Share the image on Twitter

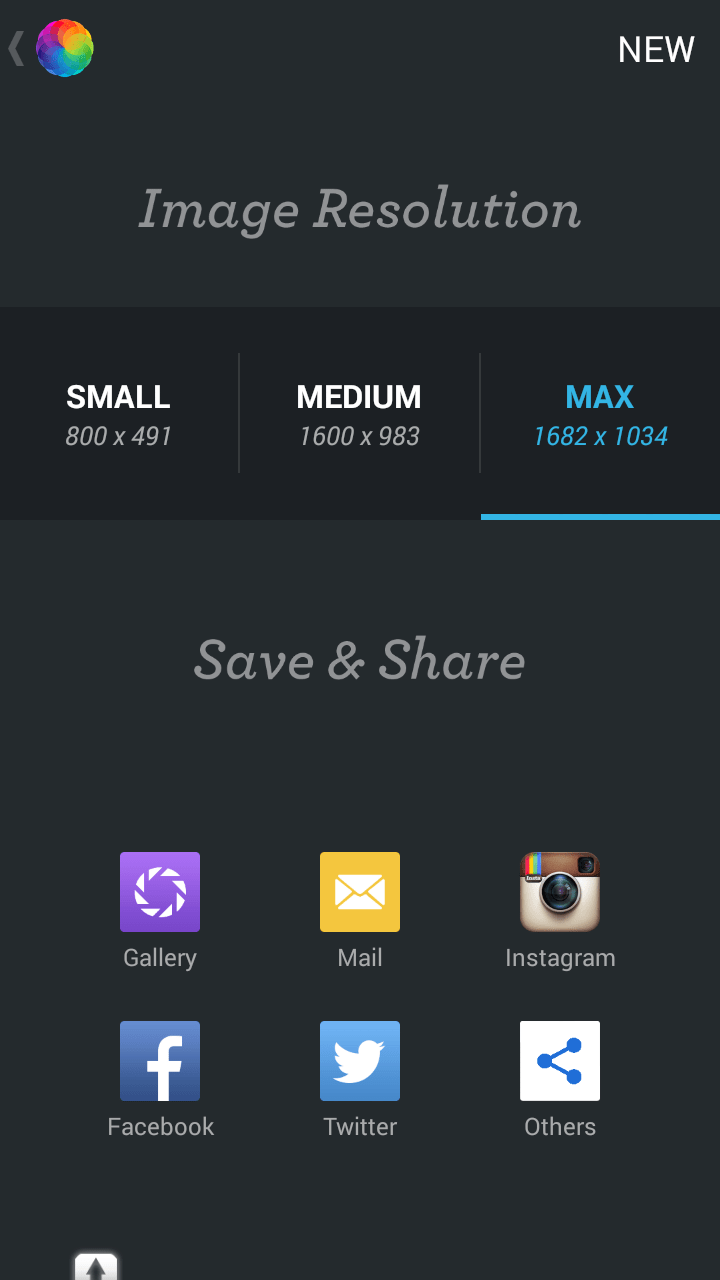click(x=360, y=1080)
